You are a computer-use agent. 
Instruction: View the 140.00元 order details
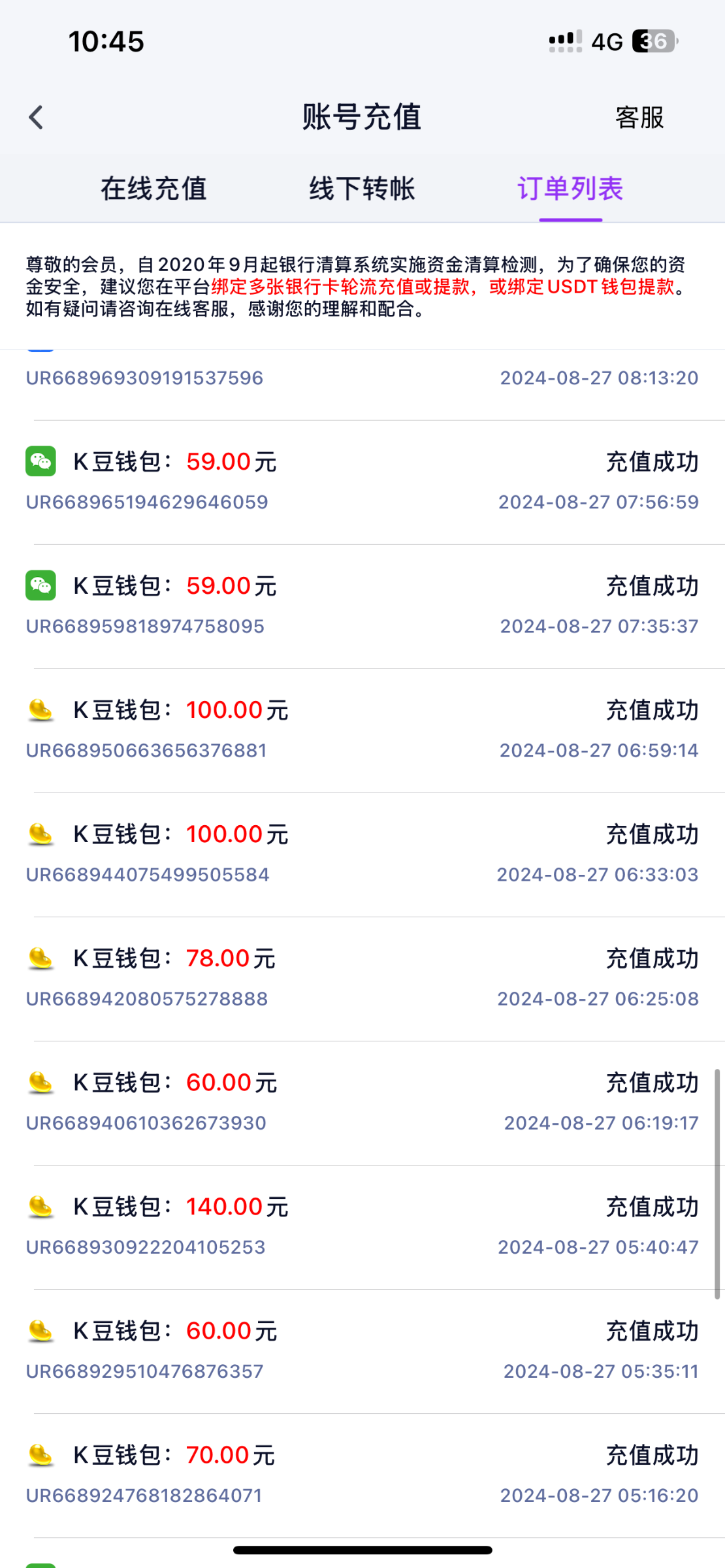click(362, 1227)
